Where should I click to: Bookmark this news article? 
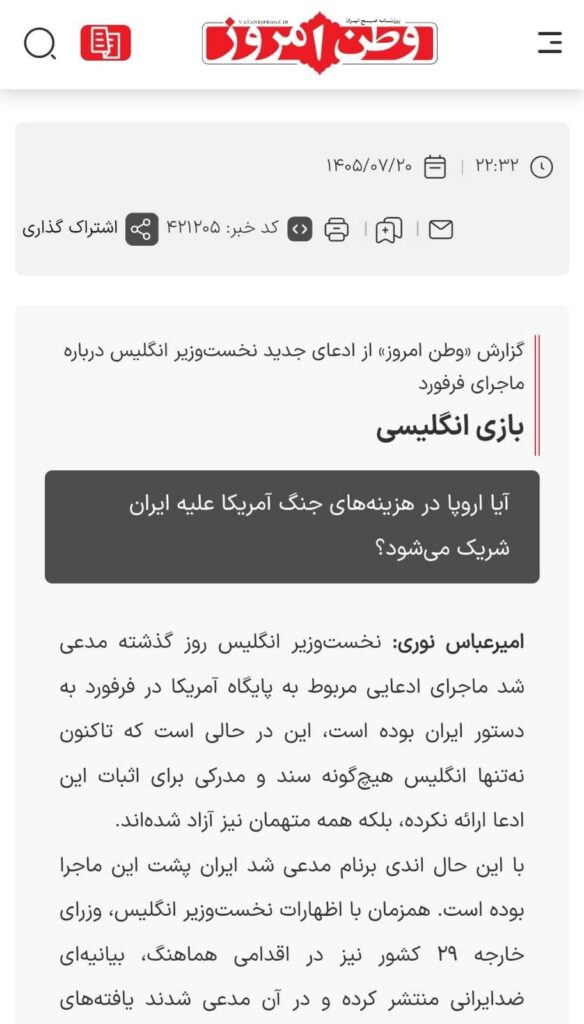pos(389,230)
